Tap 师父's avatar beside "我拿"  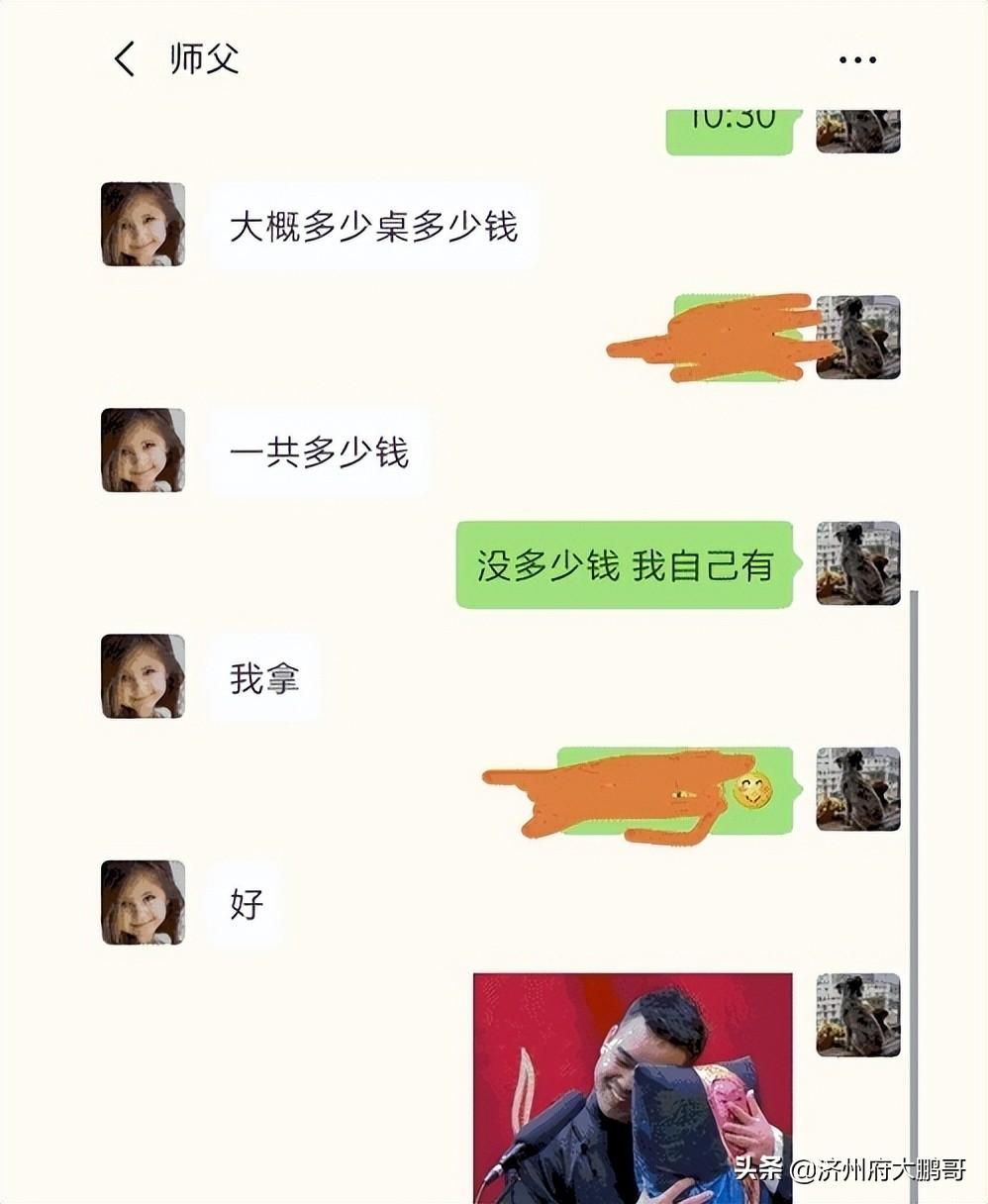click(143, 676)
